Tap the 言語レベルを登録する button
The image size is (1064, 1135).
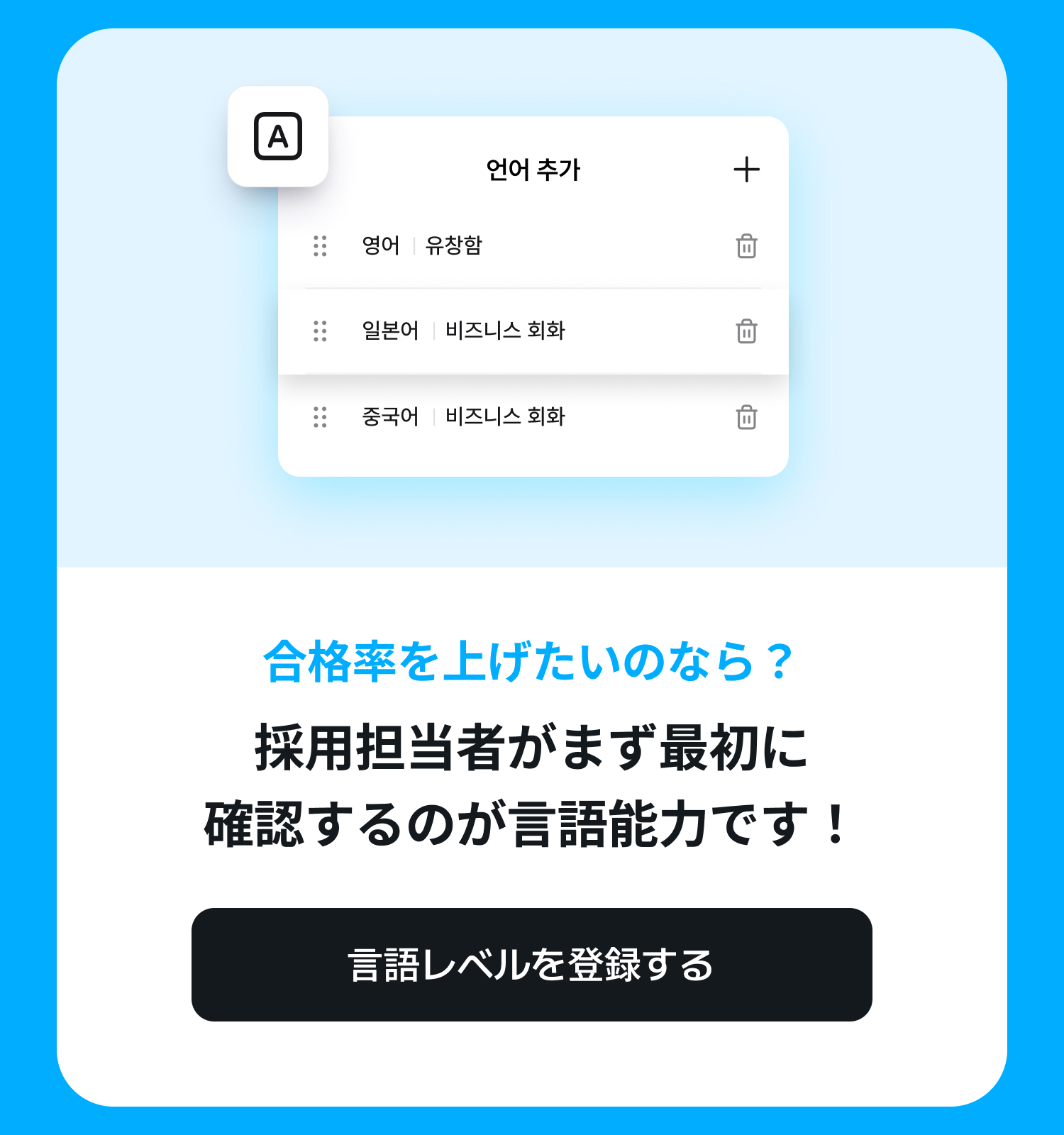pyautogui.click(x=531, y=964)
